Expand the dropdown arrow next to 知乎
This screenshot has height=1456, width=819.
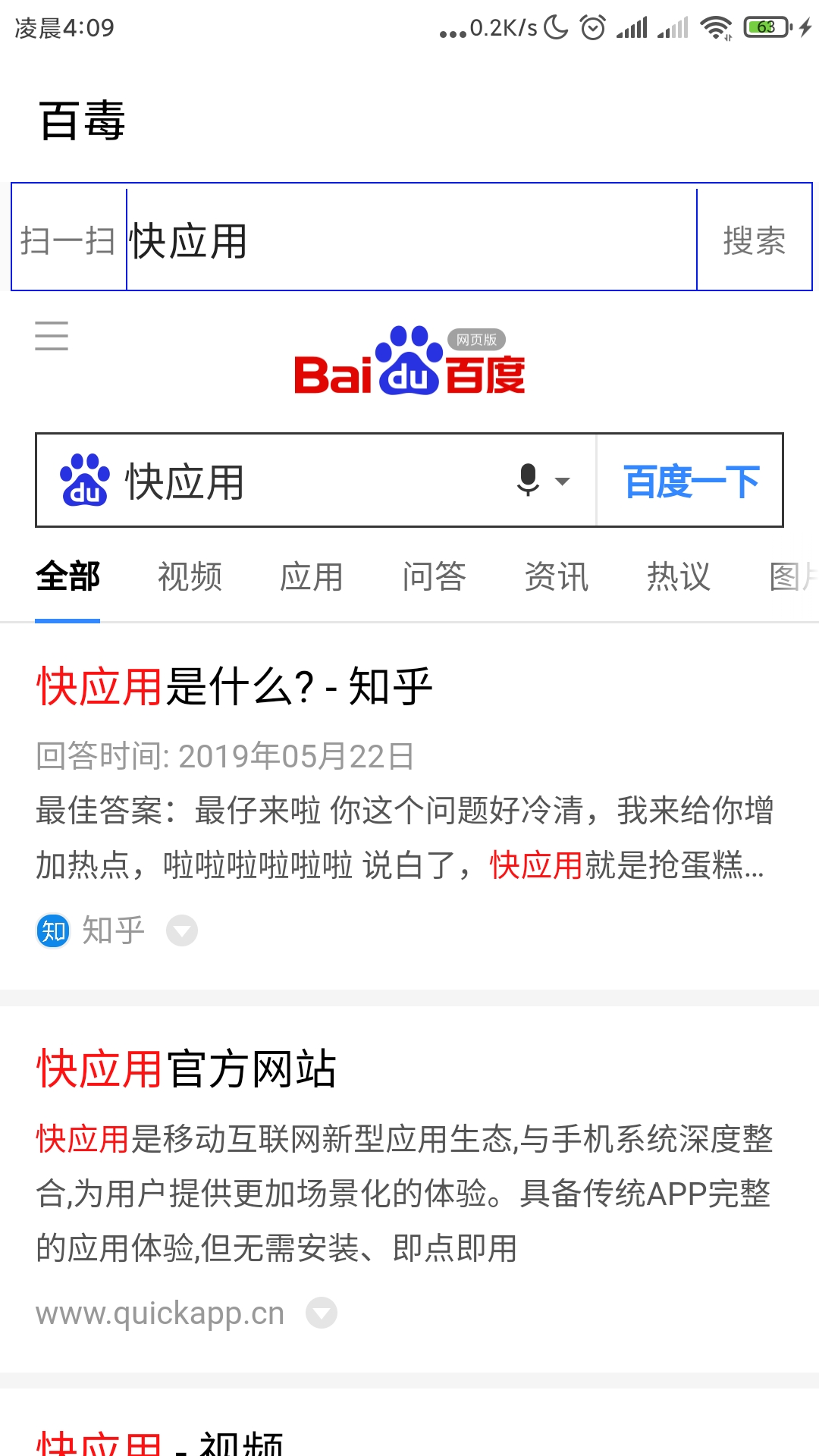point(182,930)
